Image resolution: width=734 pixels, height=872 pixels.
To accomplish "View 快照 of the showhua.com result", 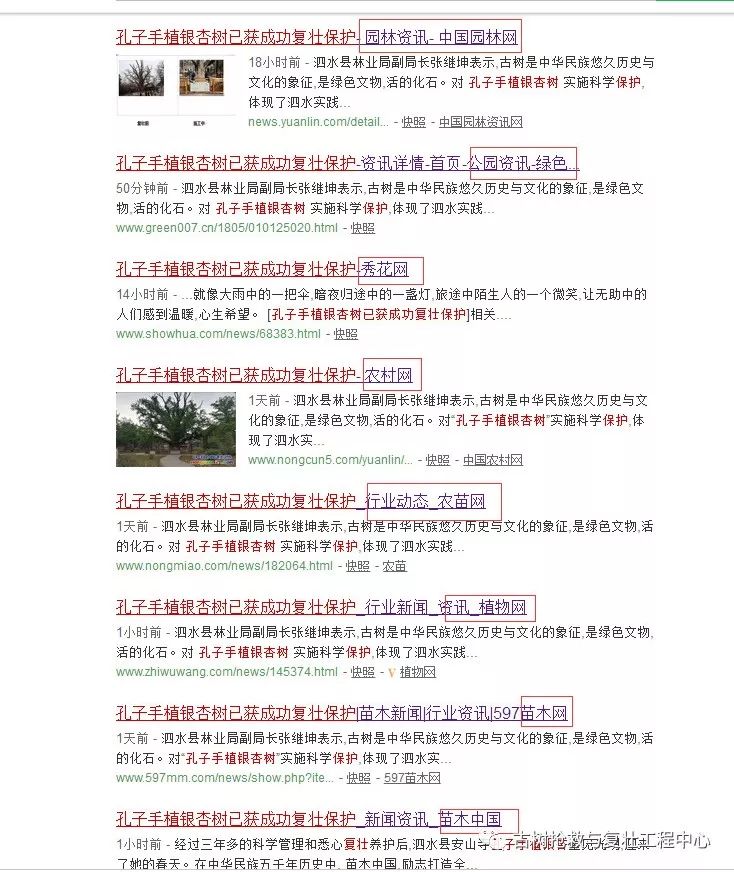I will click(345, 334).
